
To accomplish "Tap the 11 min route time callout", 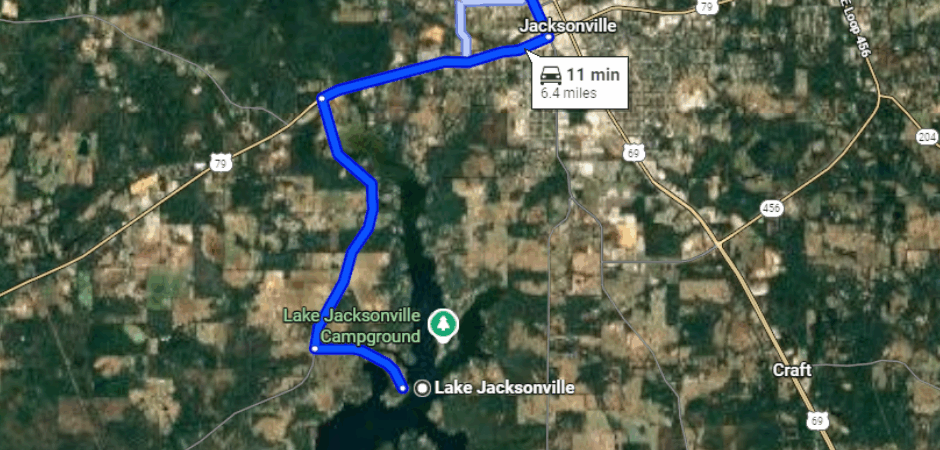I will pyautogui.click(x=578, y=83).
